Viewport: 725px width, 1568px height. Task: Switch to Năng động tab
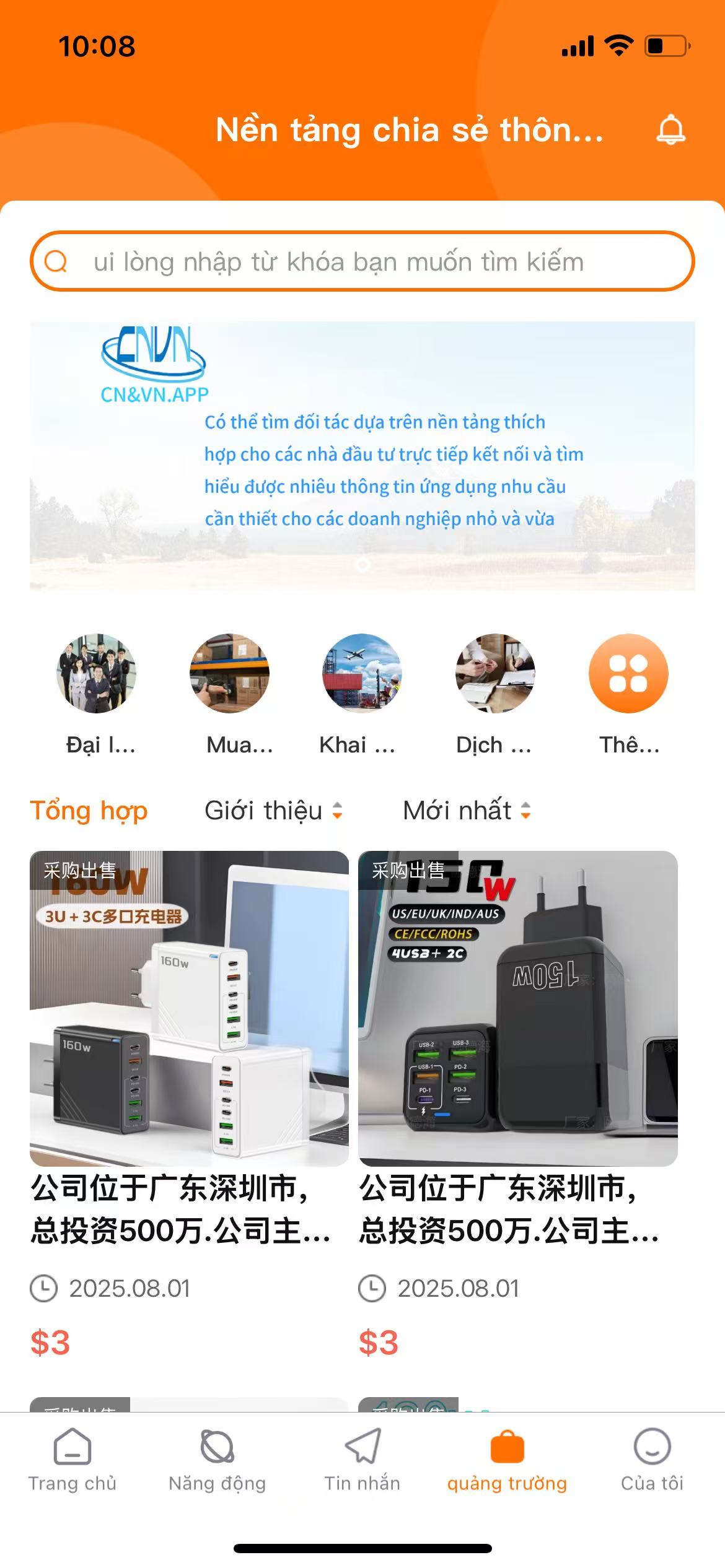click(217, 1460)
